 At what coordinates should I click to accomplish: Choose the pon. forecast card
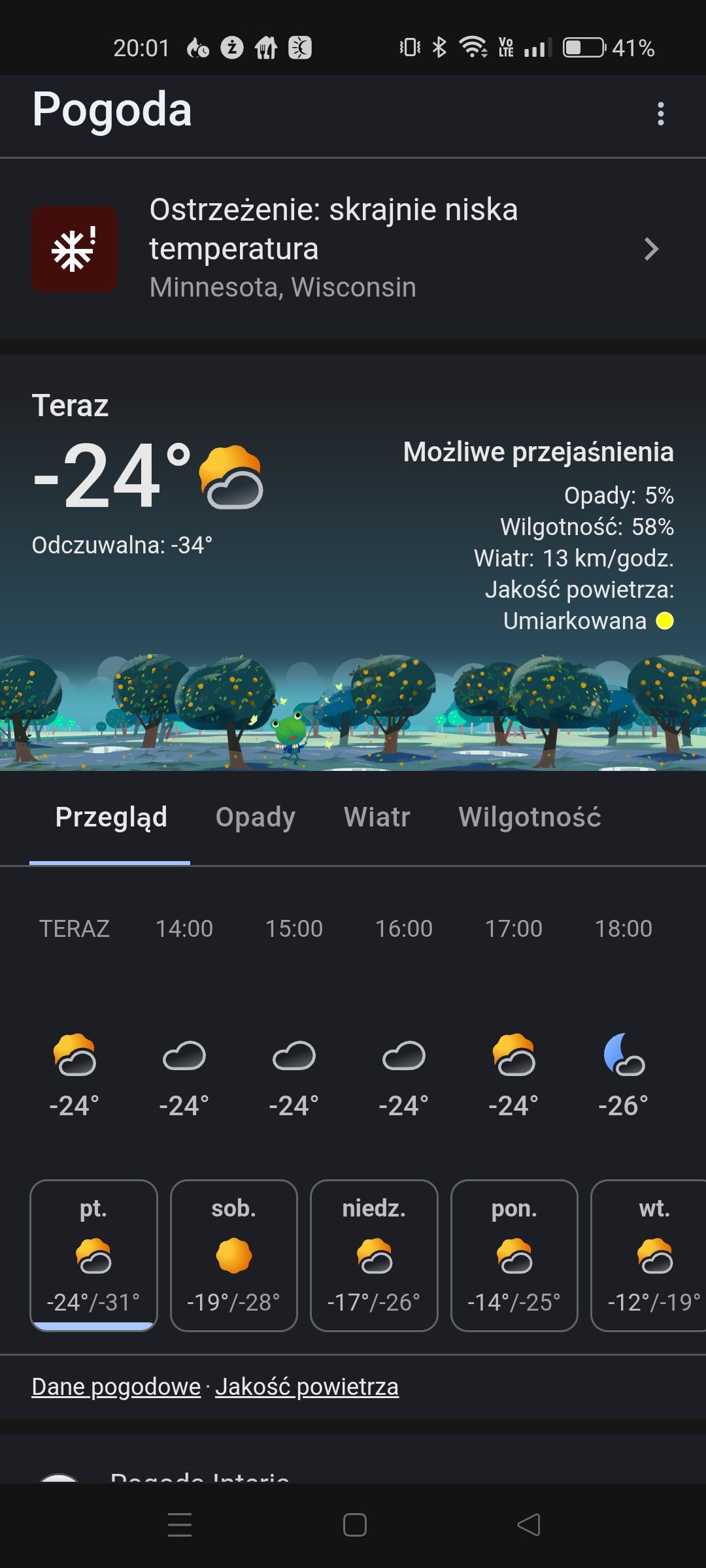(x=514, y=1255)
